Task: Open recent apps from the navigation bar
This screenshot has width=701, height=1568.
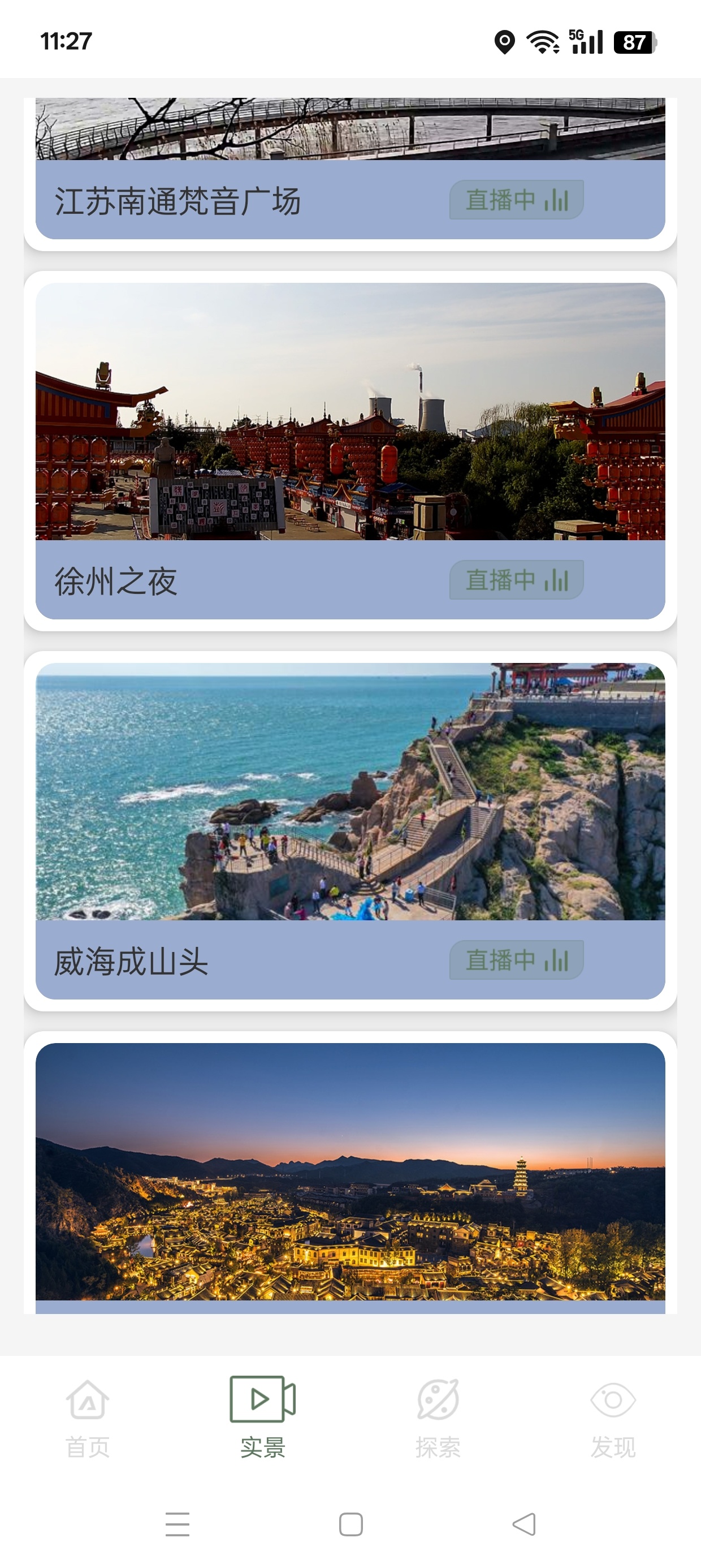Action: pyautogui.click(x=177, y=1524)
